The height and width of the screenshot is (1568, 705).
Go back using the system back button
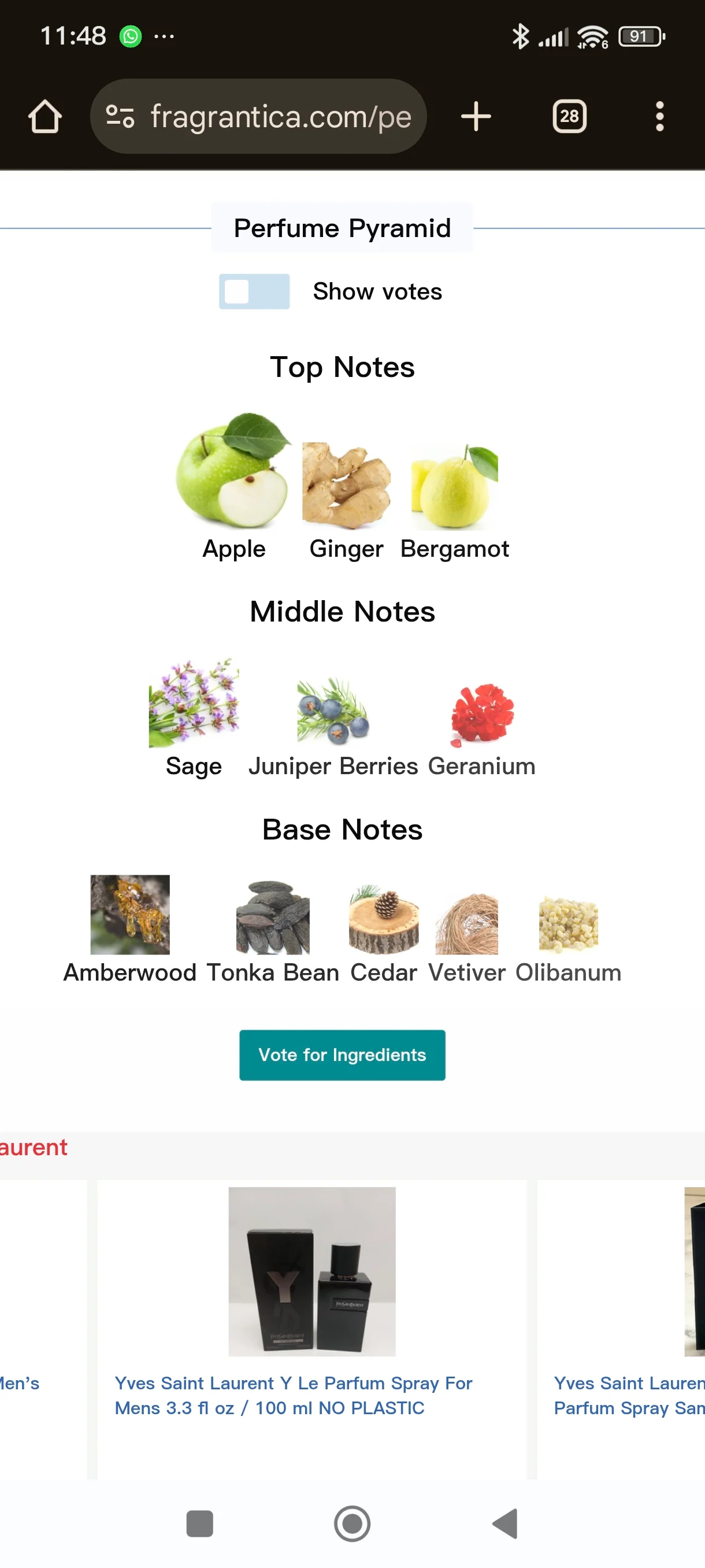(505, 1523)
